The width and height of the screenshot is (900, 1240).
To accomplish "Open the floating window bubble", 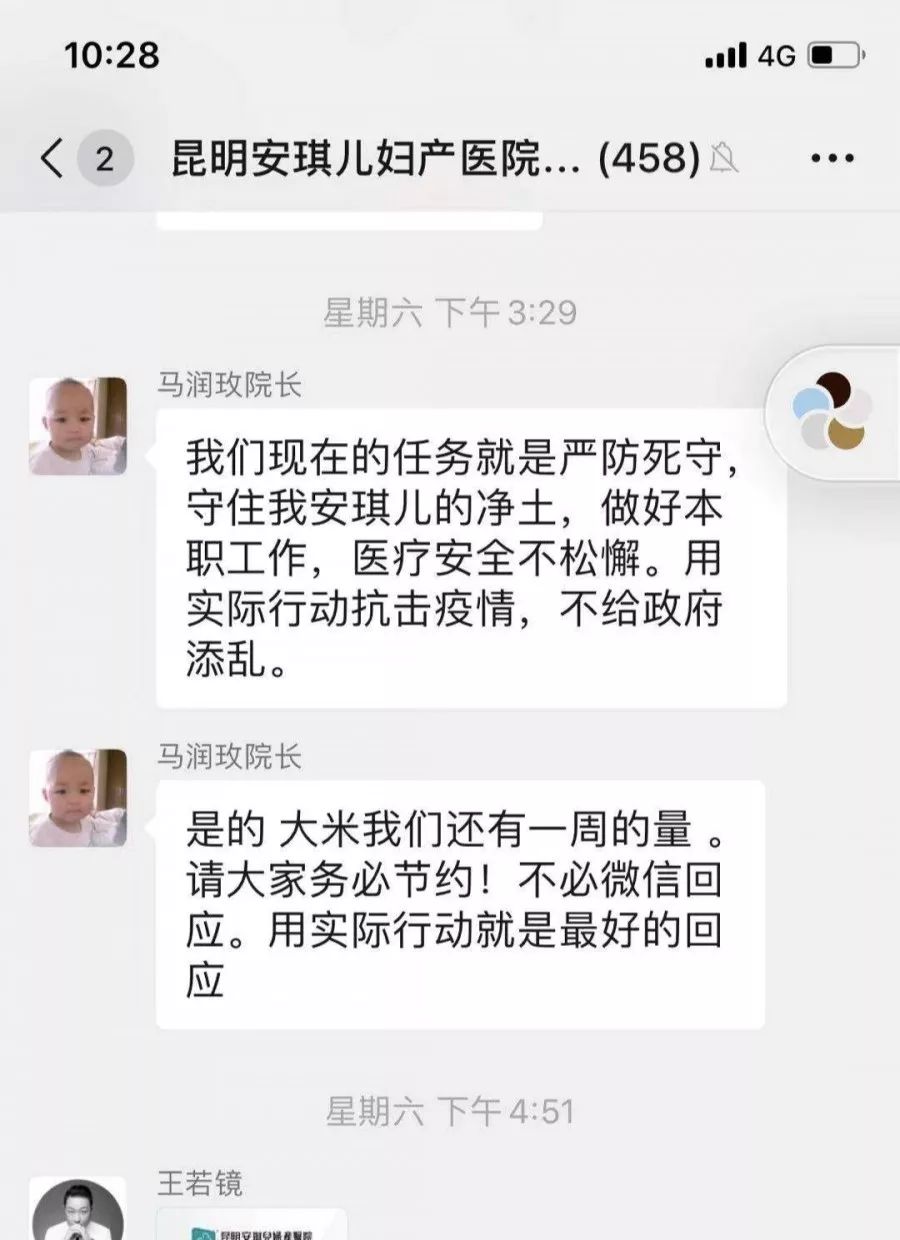I will (x=833, y=411).
